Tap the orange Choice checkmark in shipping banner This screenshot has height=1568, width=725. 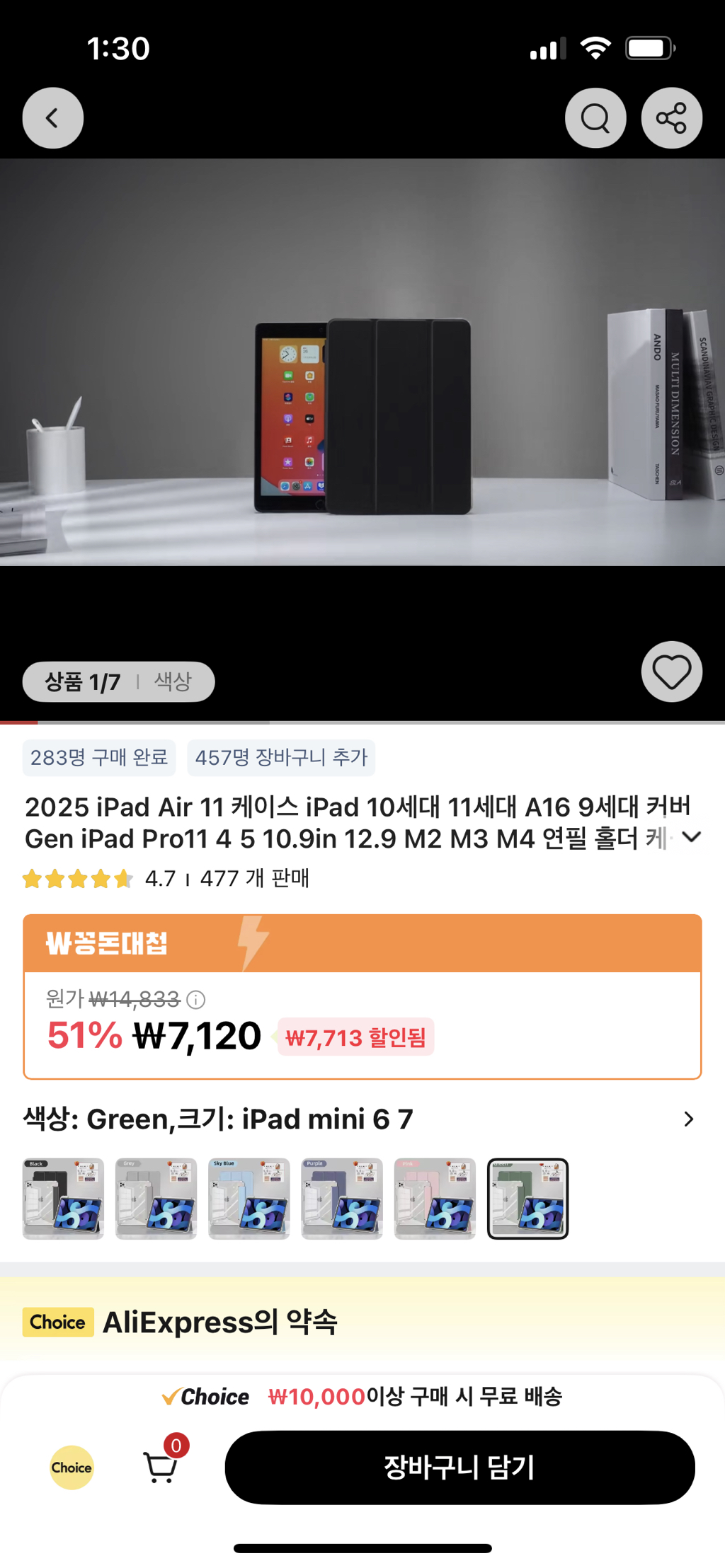(170, 1396)
